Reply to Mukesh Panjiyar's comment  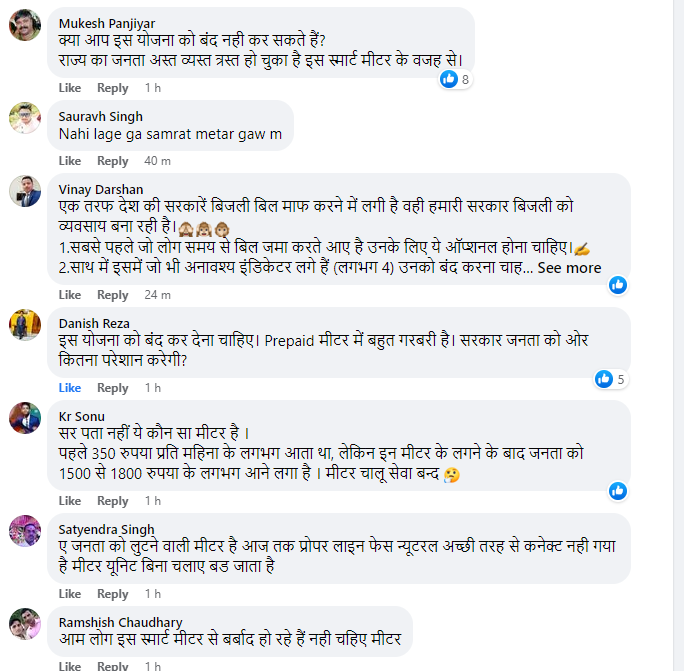point(112,88)
